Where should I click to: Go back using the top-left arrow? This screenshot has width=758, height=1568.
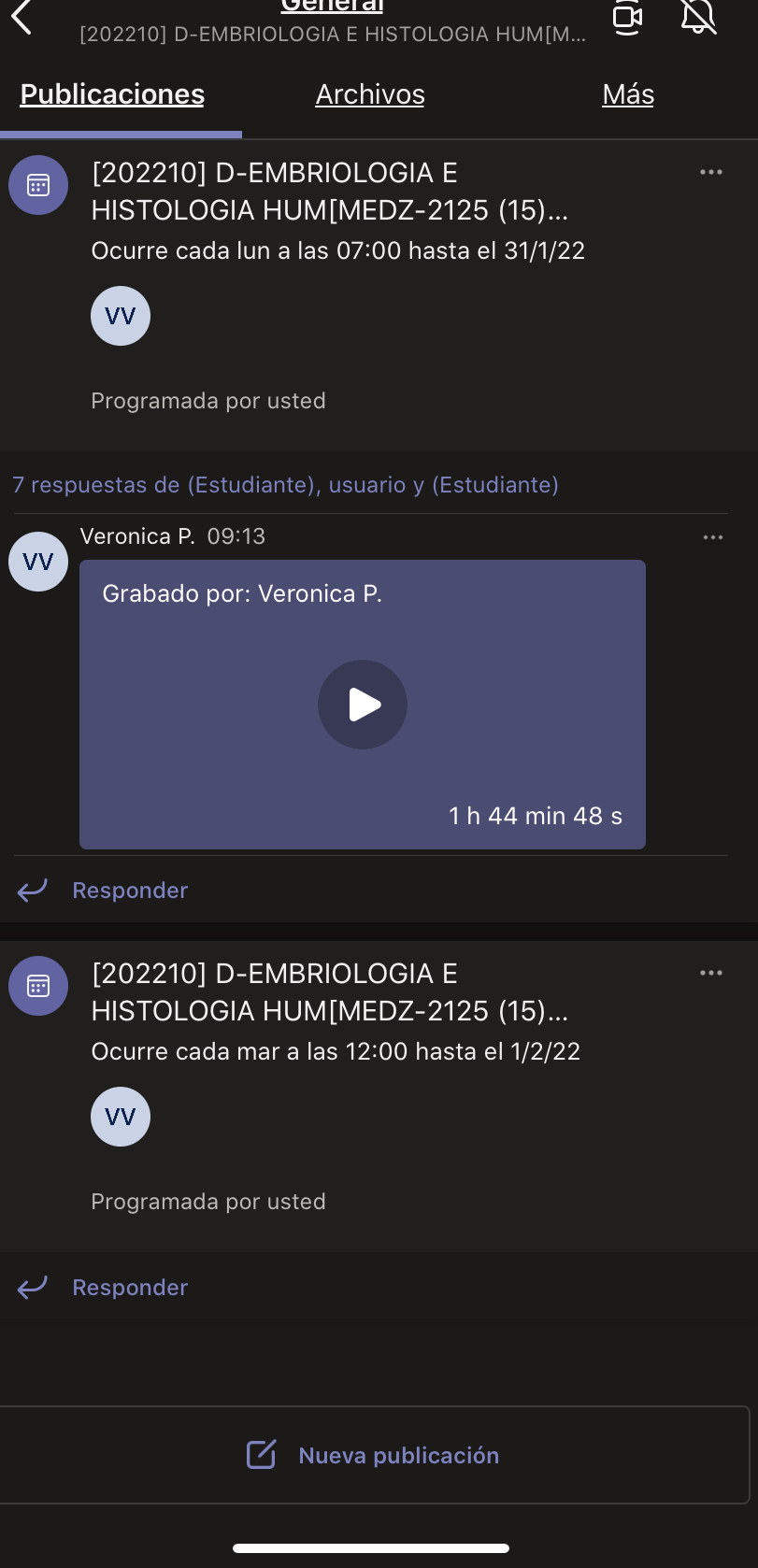[x=22, y=17]
